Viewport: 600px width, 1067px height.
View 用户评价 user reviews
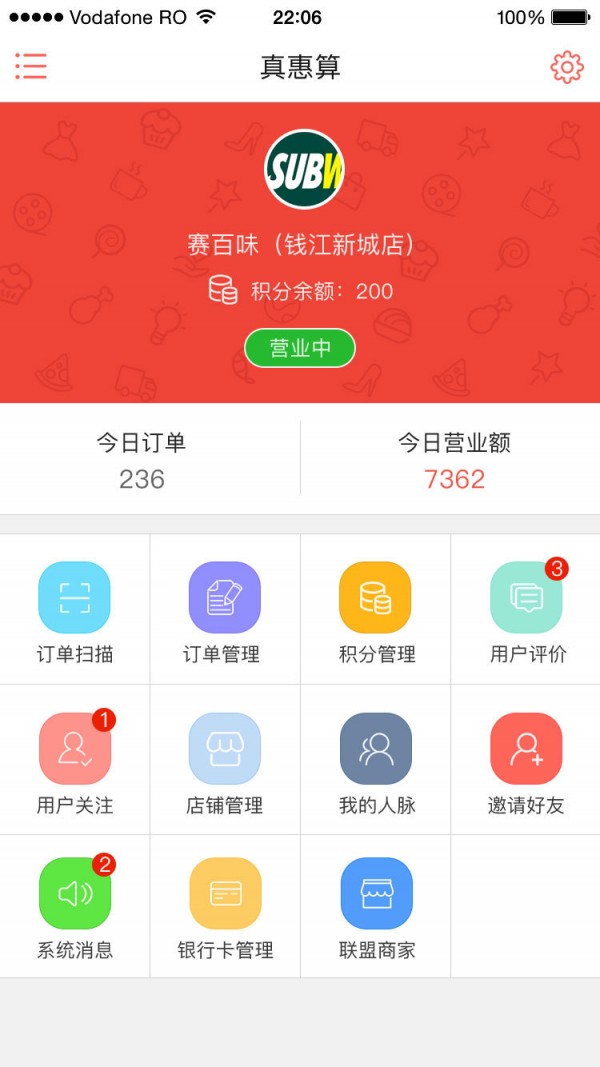[526, 609]
